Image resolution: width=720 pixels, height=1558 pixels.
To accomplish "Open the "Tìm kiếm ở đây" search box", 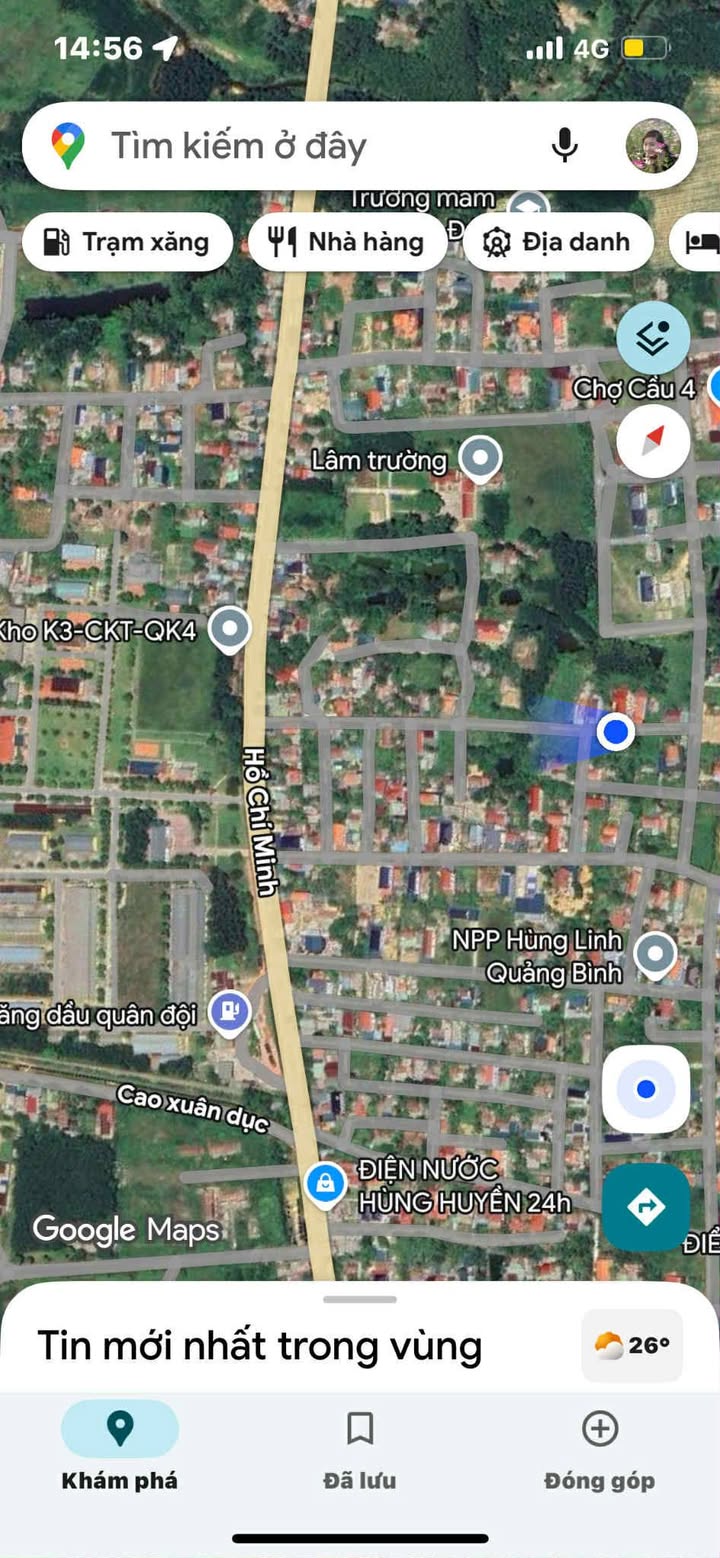I will coord(300,146).
